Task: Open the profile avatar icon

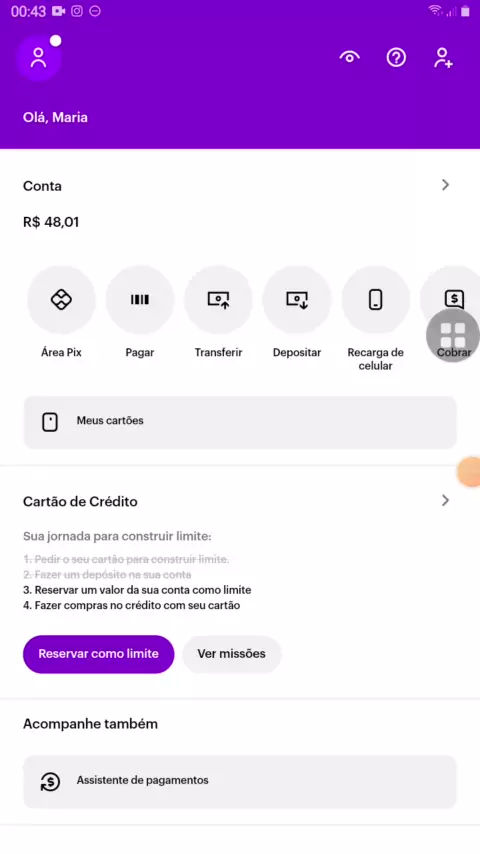Action: click(x=38, y=58)
